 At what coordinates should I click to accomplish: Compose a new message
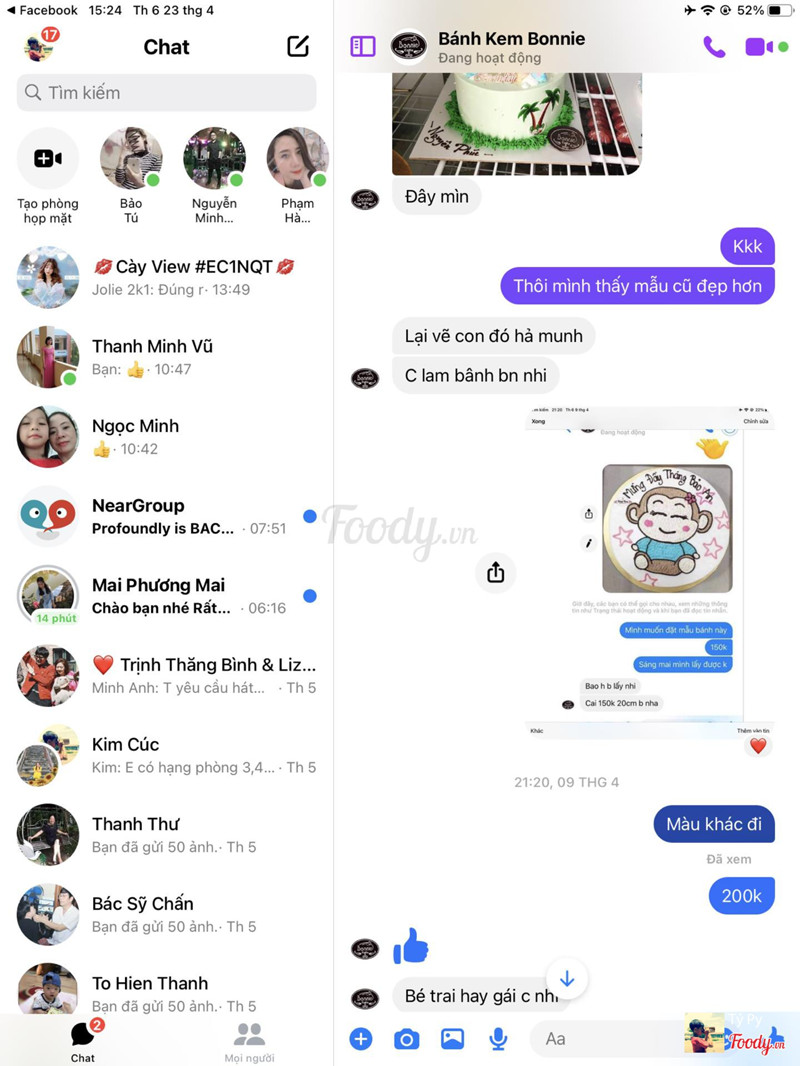pos(298,46)
